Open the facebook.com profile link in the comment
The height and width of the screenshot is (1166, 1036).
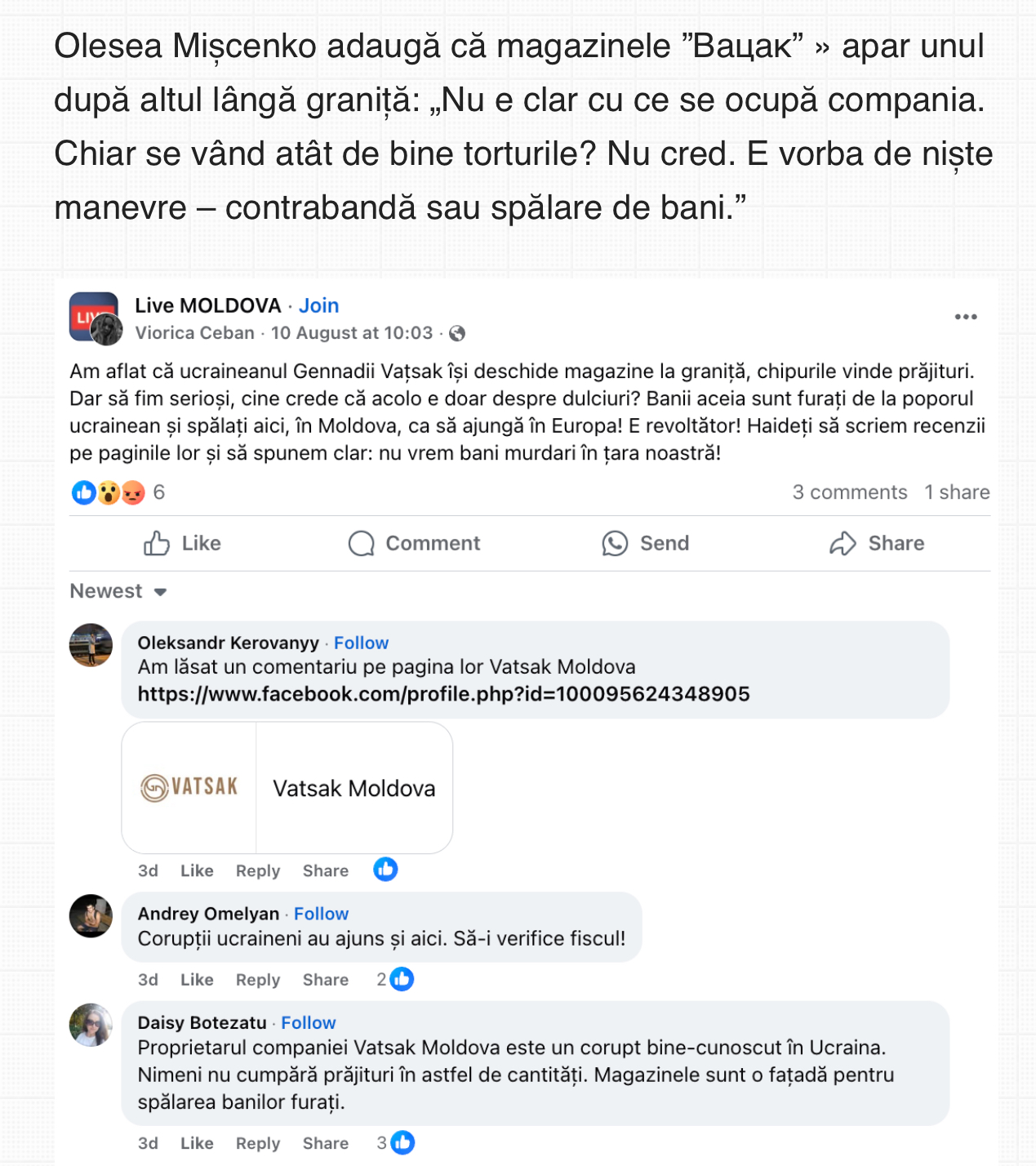pyautogui.click(x=443, y=694)
